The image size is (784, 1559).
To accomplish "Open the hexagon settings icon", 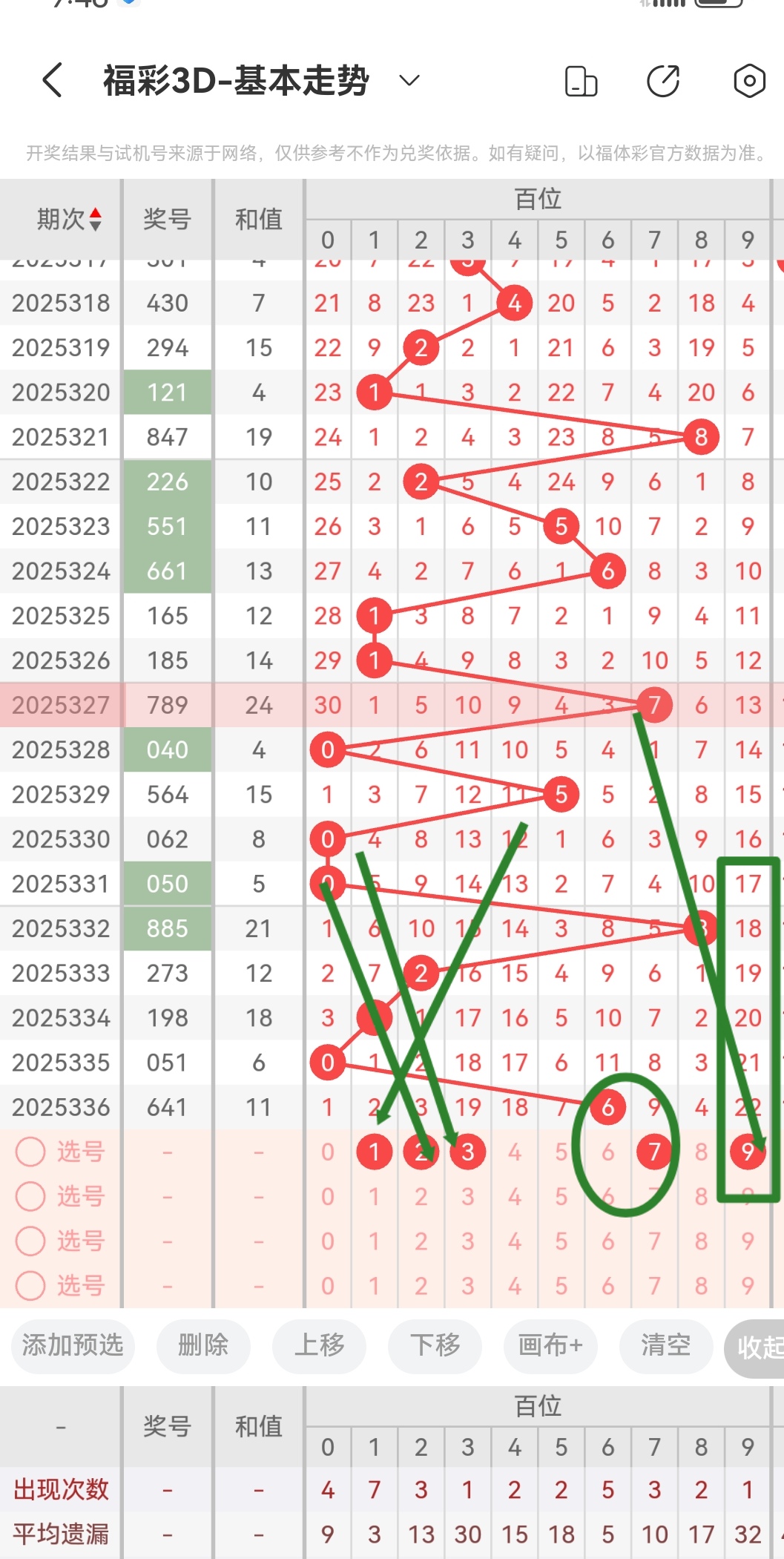I will tap(749, 81).
